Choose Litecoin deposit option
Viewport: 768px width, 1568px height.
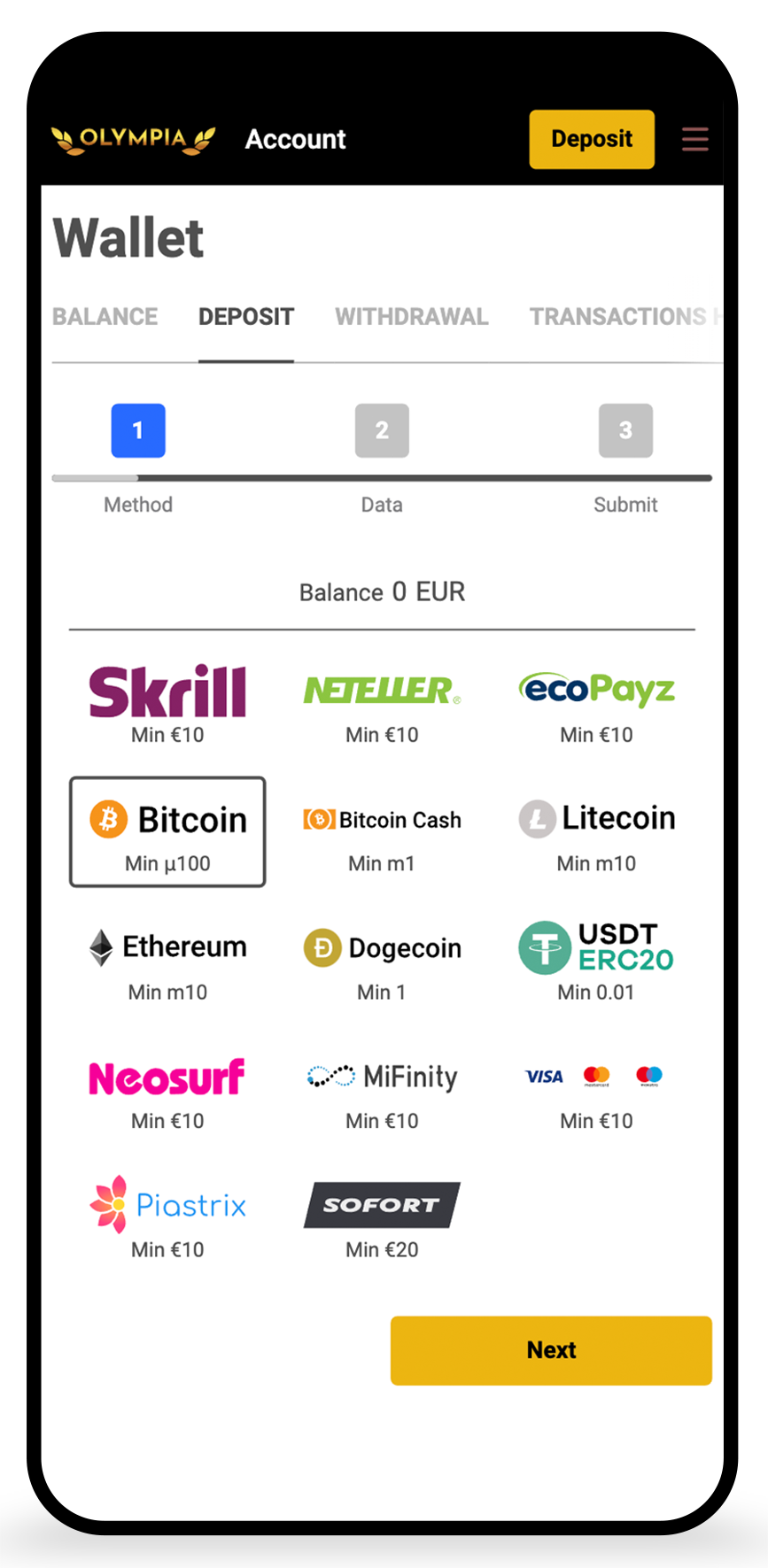click(x=596, y=832)
